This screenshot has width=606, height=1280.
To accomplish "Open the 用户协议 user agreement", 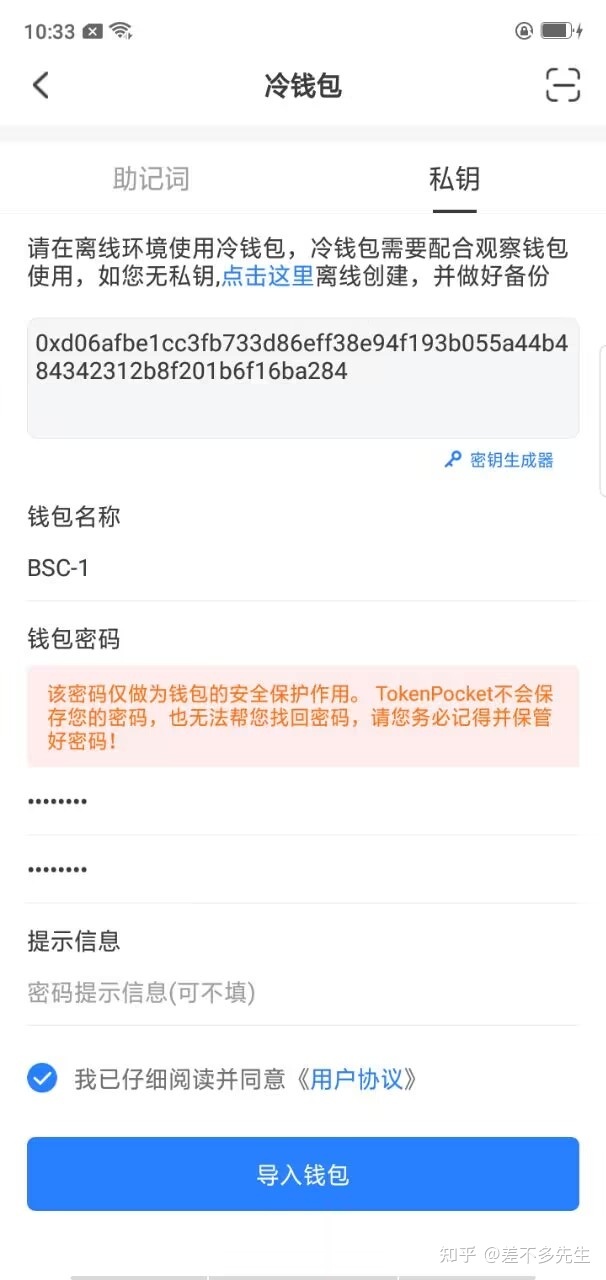I will coord(357,1079).
